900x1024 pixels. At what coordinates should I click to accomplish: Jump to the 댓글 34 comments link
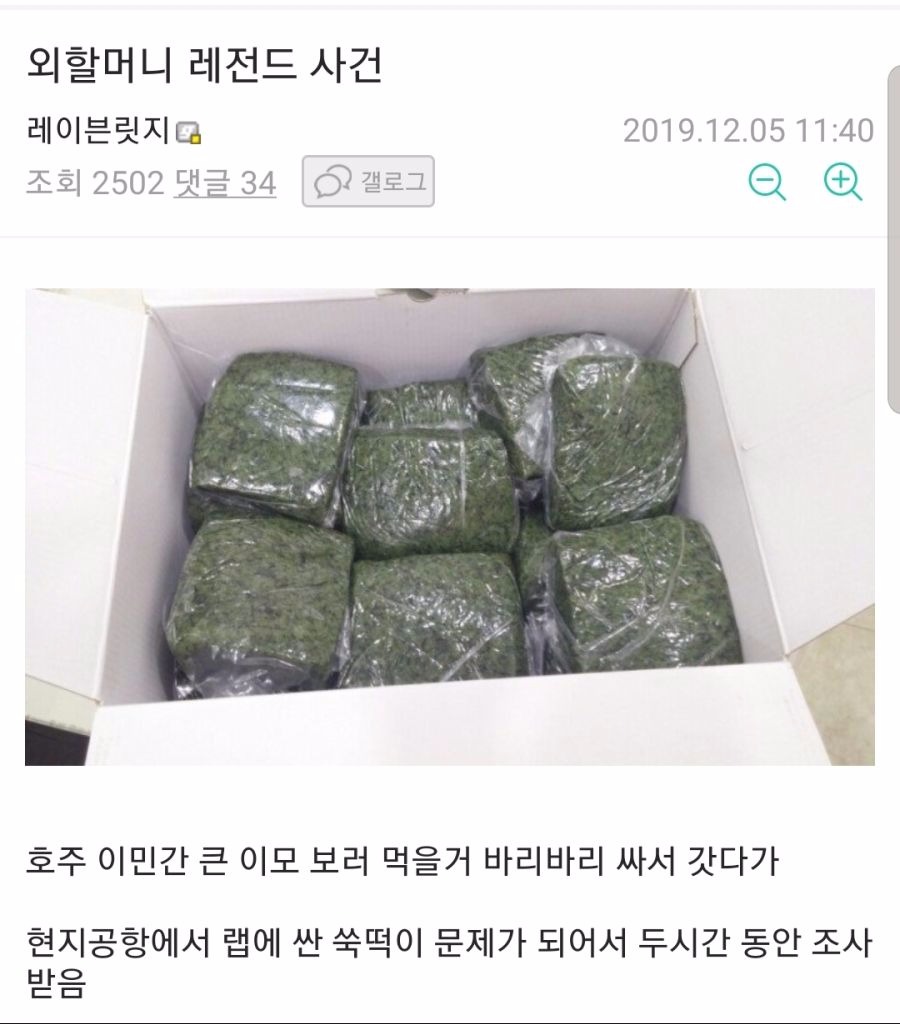click(225, 184)
